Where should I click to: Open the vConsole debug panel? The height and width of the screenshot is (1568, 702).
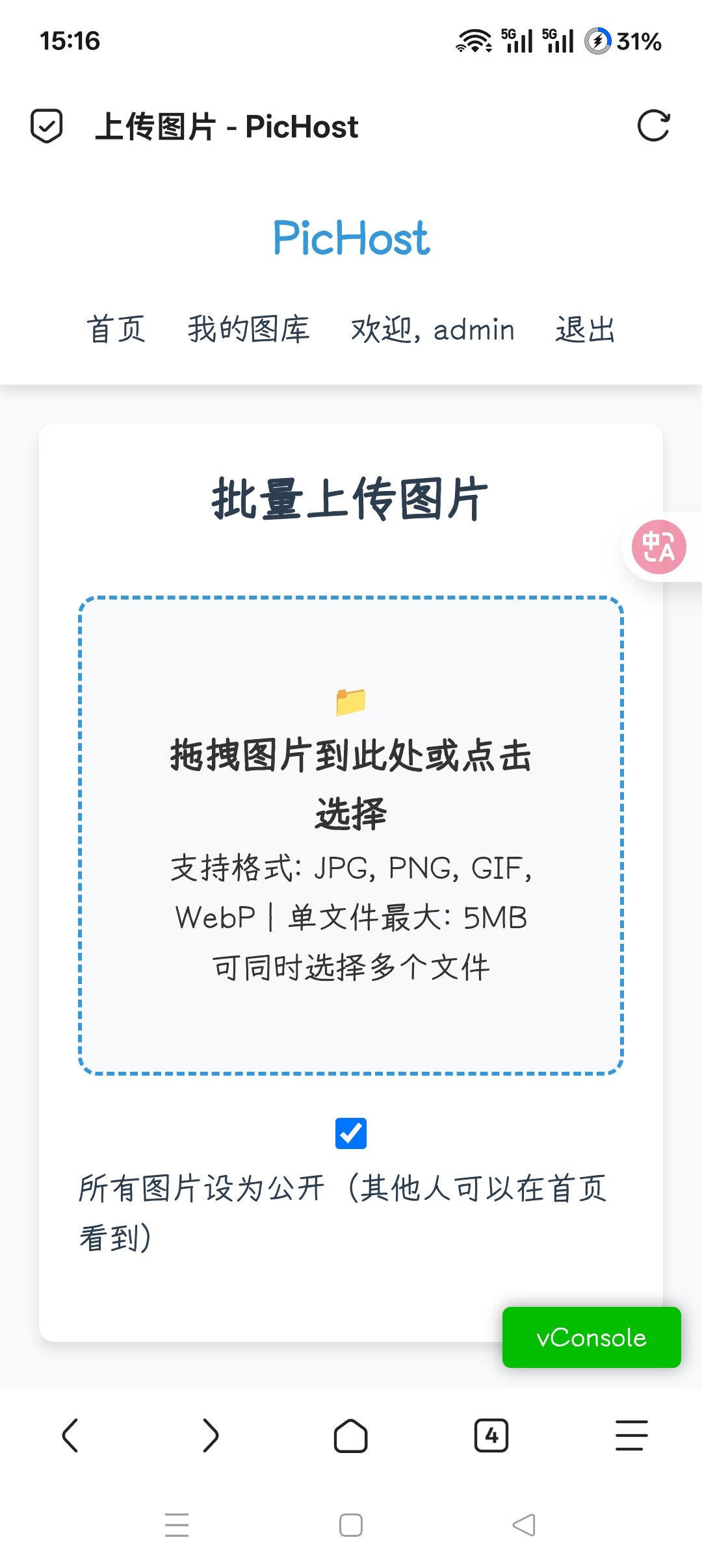[x=591, y=1337]
